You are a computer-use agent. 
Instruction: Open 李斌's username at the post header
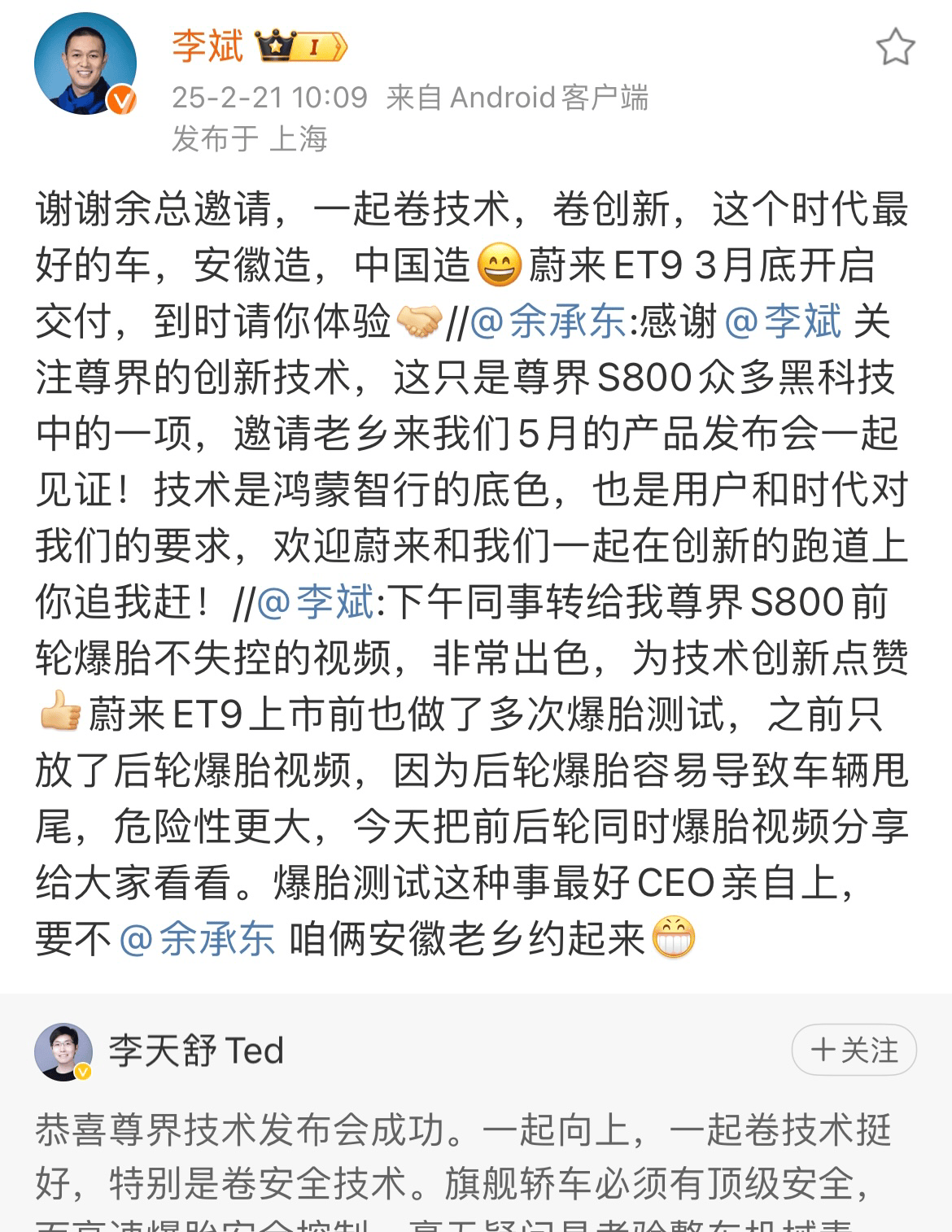207,46
